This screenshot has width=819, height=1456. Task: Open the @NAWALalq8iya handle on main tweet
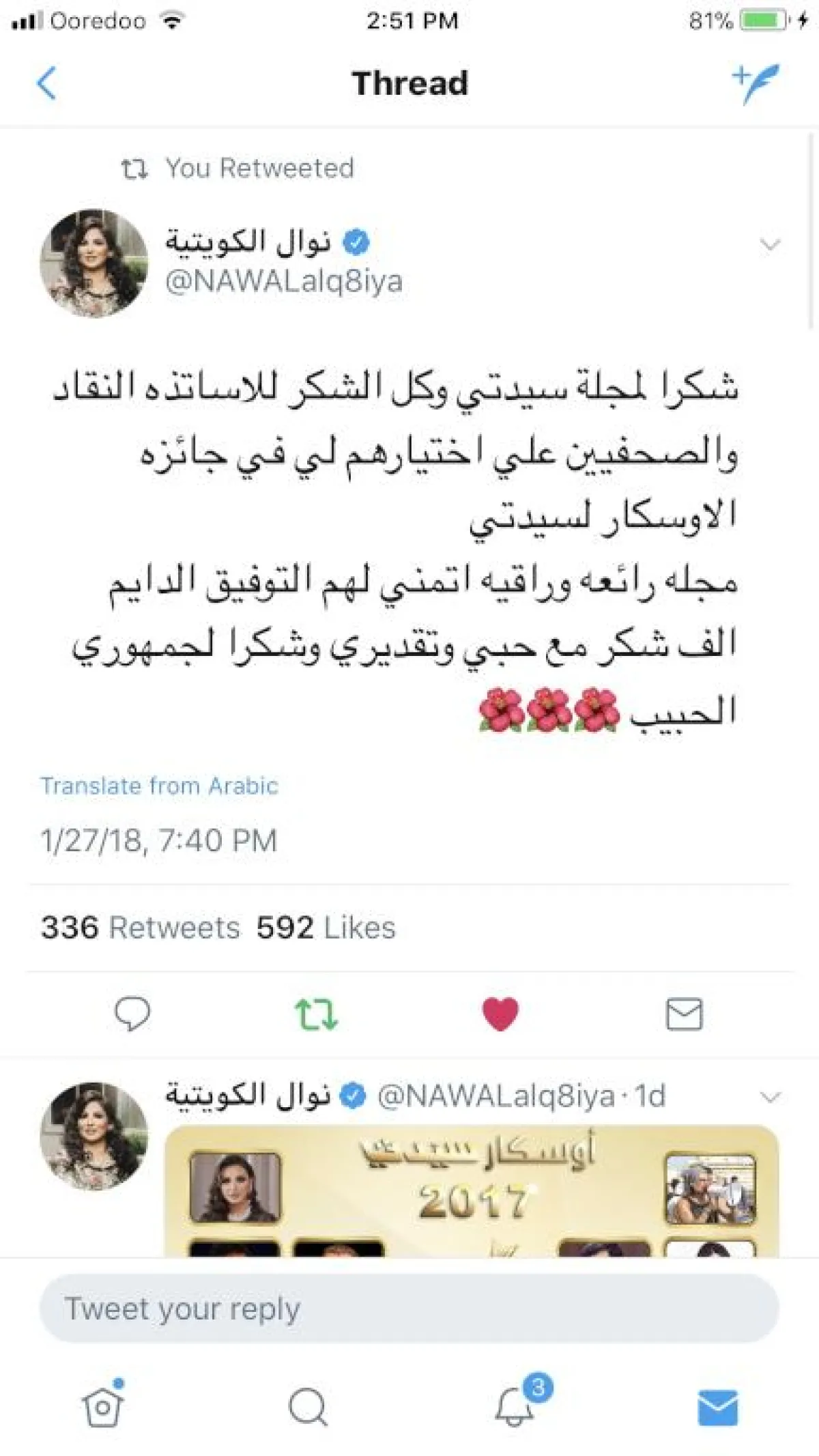click(283, 281)
